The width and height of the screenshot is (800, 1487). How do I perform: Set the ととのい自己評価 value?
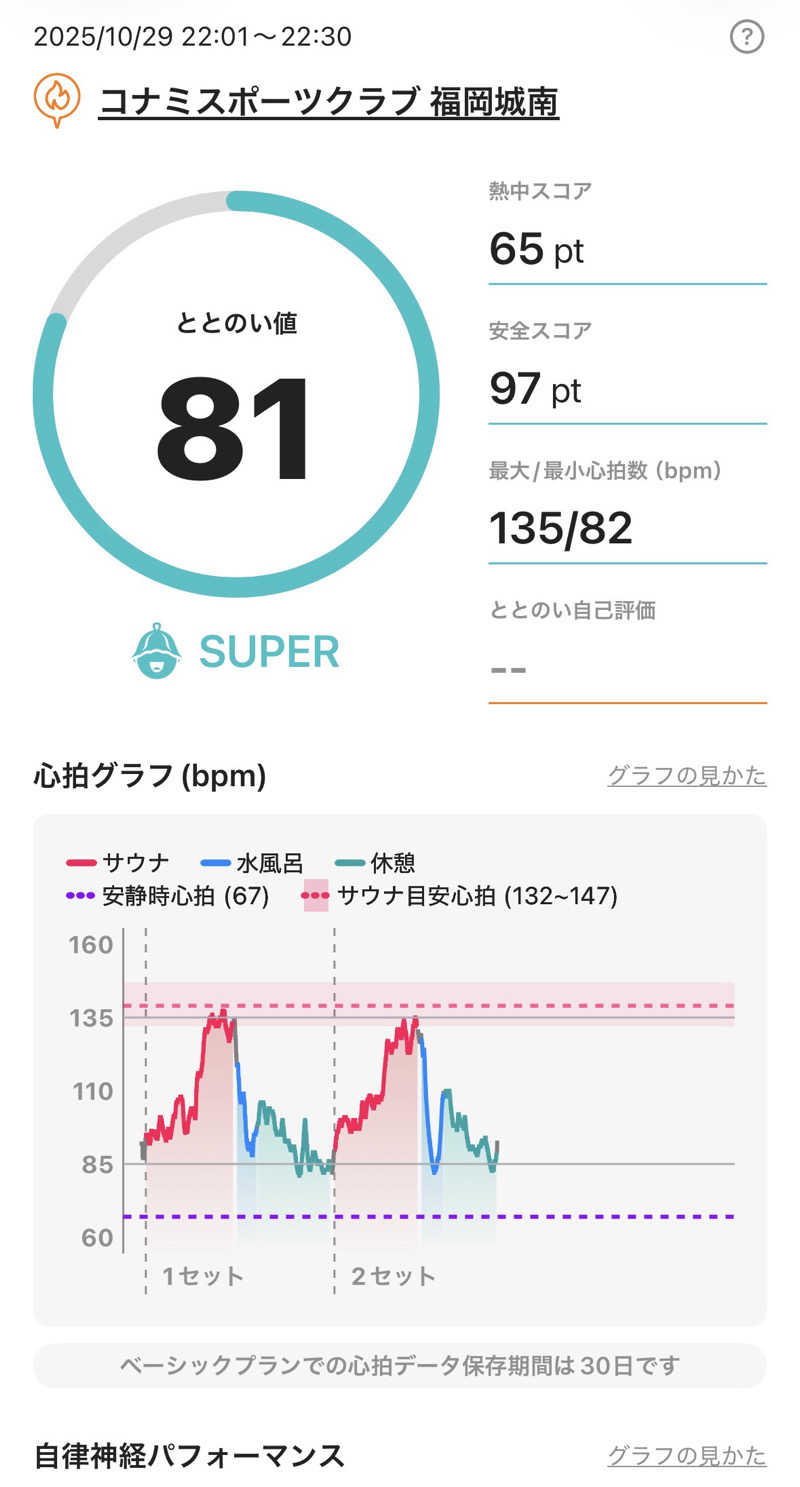click(626, 667)
